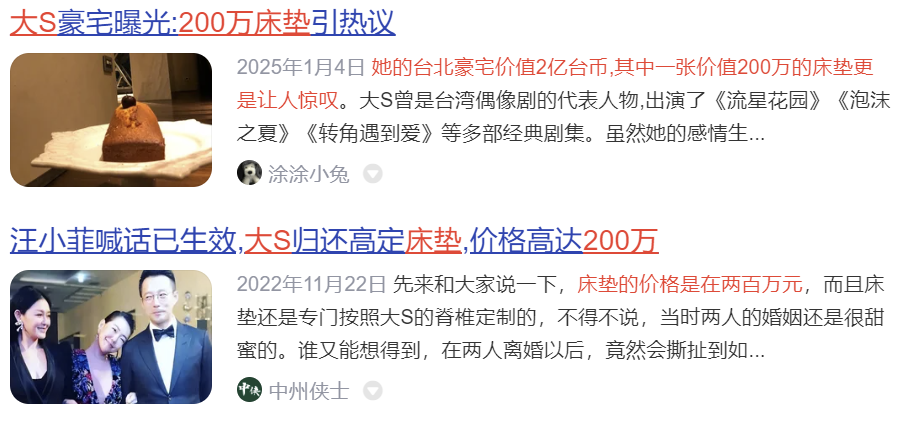The width and height of the screenshot is (903, 424).
Task: Open the headline "大S豪宅曝光:200万床垫引热议"
Action: pyautogui.click(x=203, y=22)
